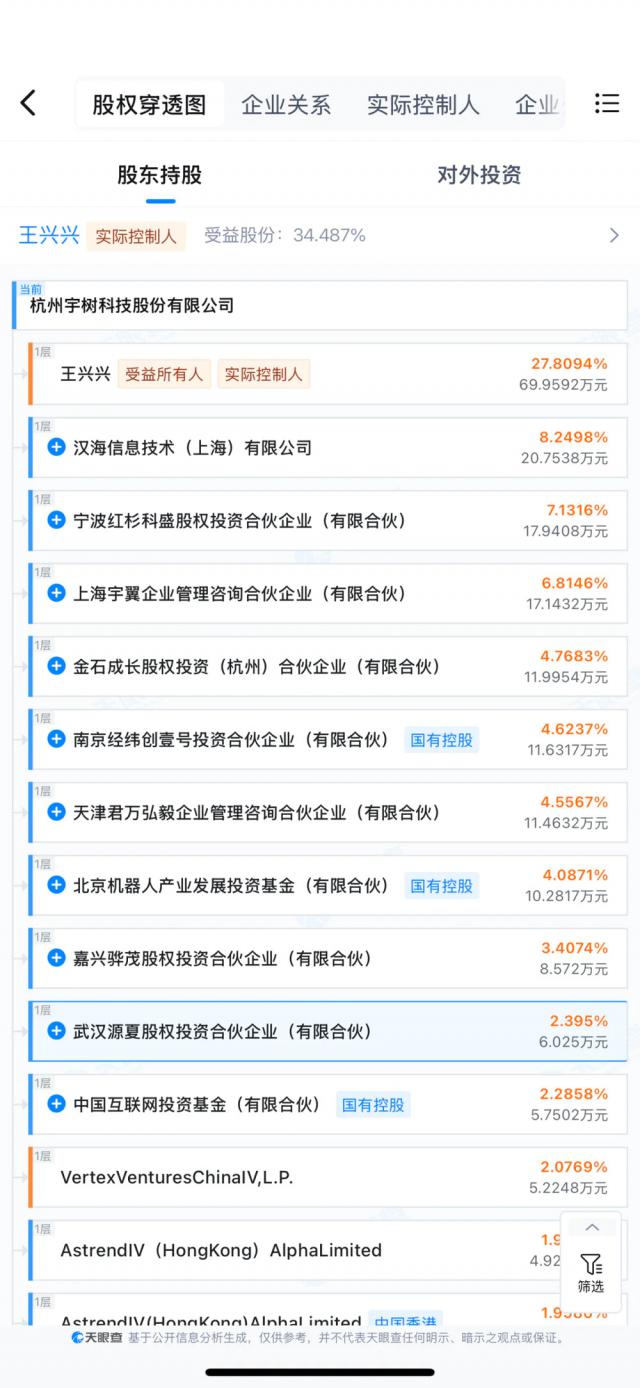
Task: Open 王兴兴 actual controller details row
Action: tap(320, 236)
